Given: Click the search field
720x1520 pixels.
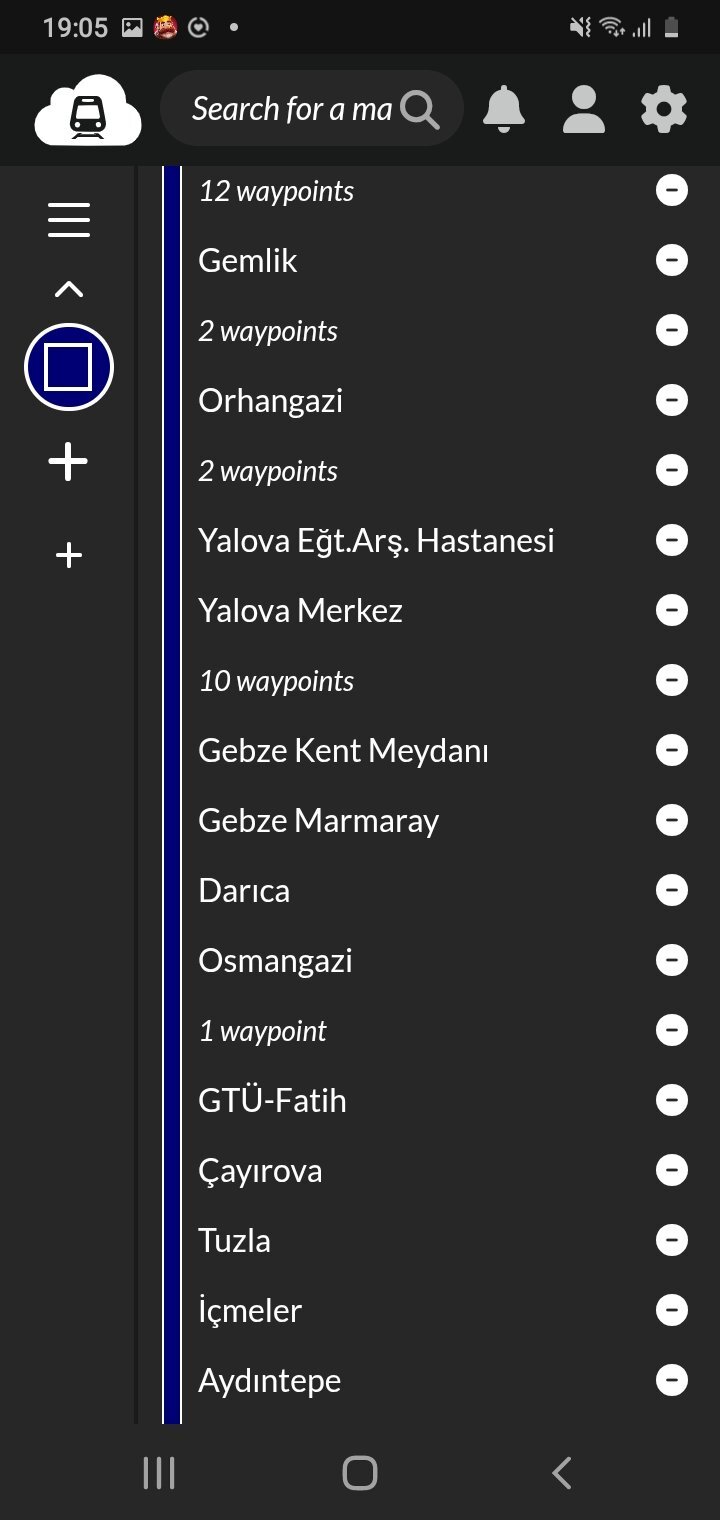Looking at the screenshot, I should pyautogui.click(x=300, y=108).
